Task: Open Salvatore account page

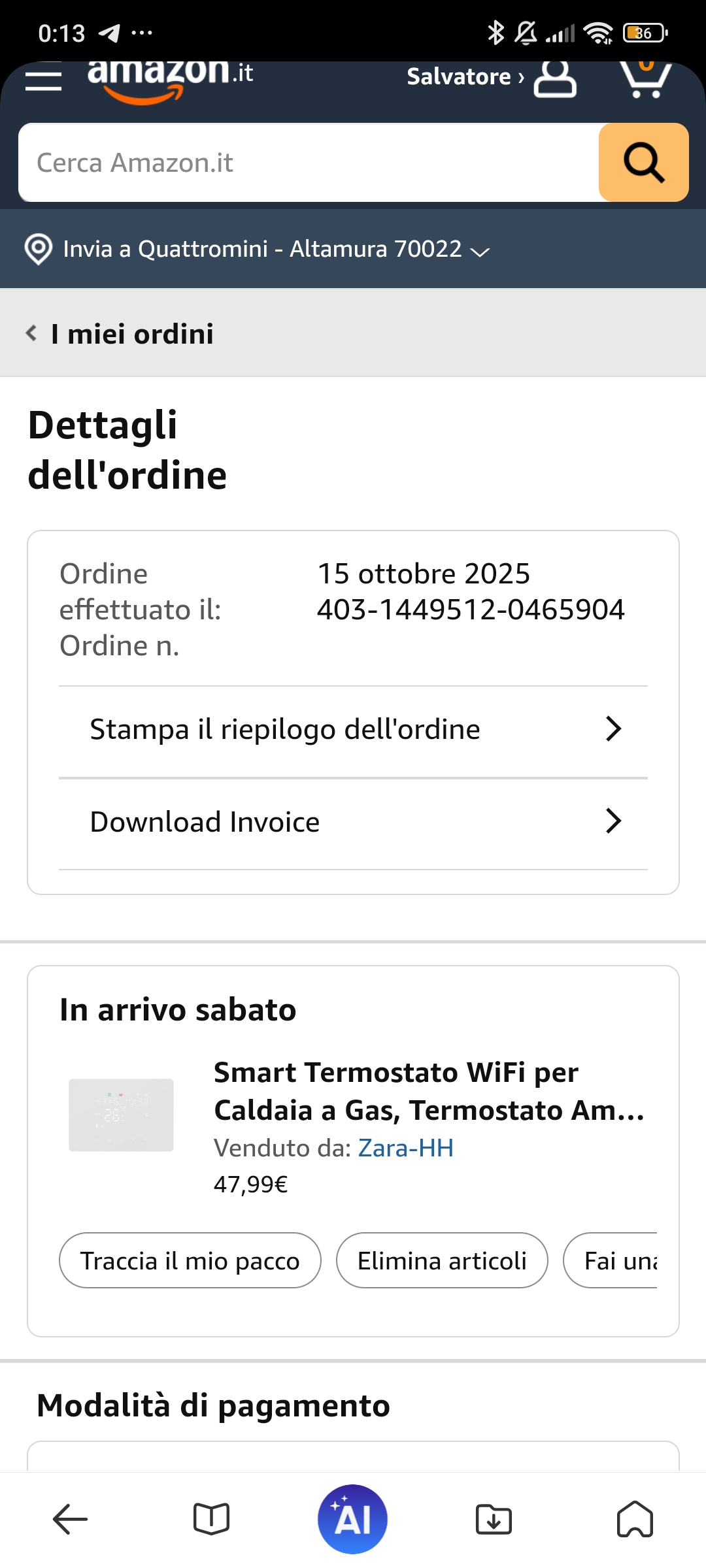Action: (x=490, y=78)
